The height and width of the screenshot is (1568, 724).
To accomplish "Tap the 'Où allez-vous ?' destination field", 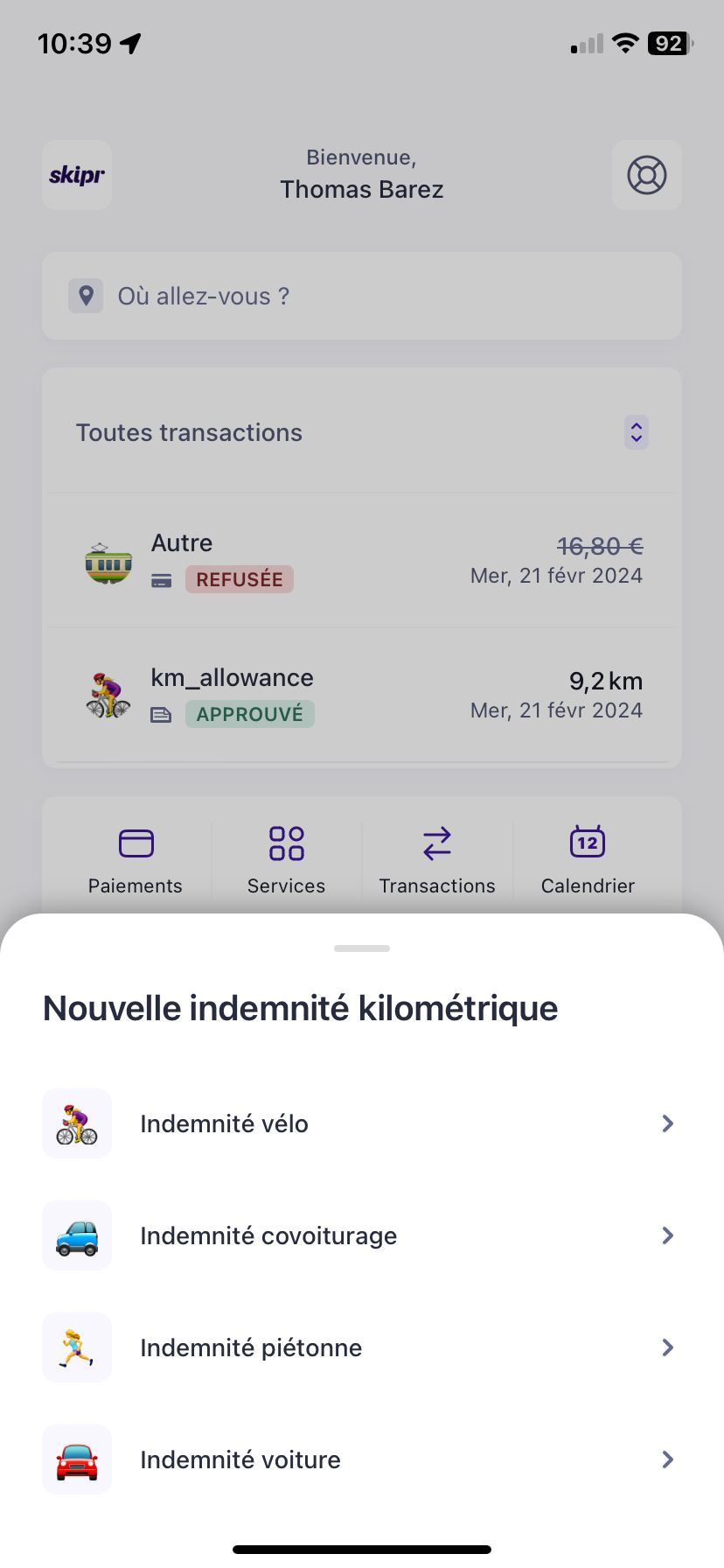I will pyautogui.click(x=362, y=296).
